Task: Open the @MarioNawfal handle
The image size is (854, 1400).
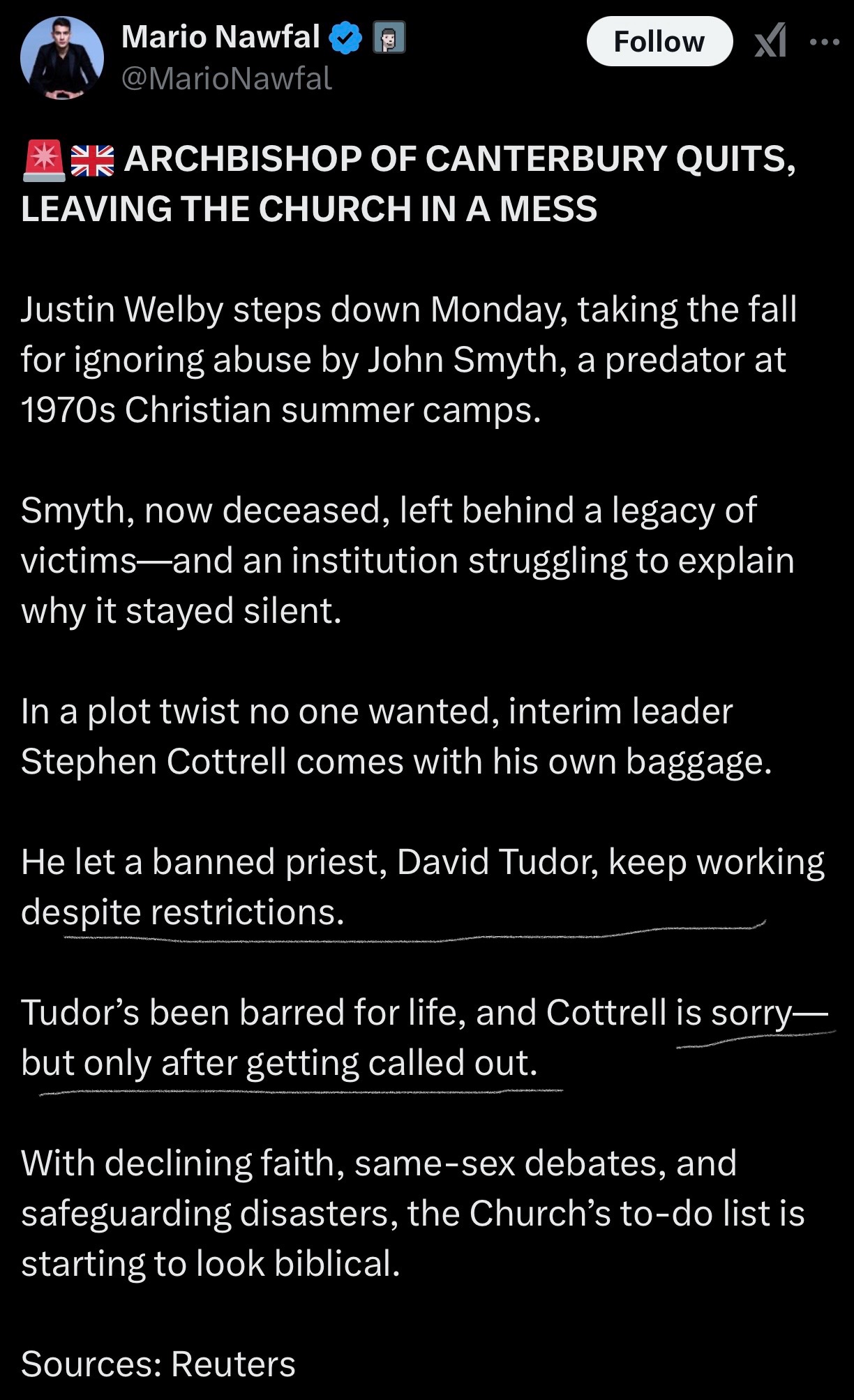Action: [227, 78]
